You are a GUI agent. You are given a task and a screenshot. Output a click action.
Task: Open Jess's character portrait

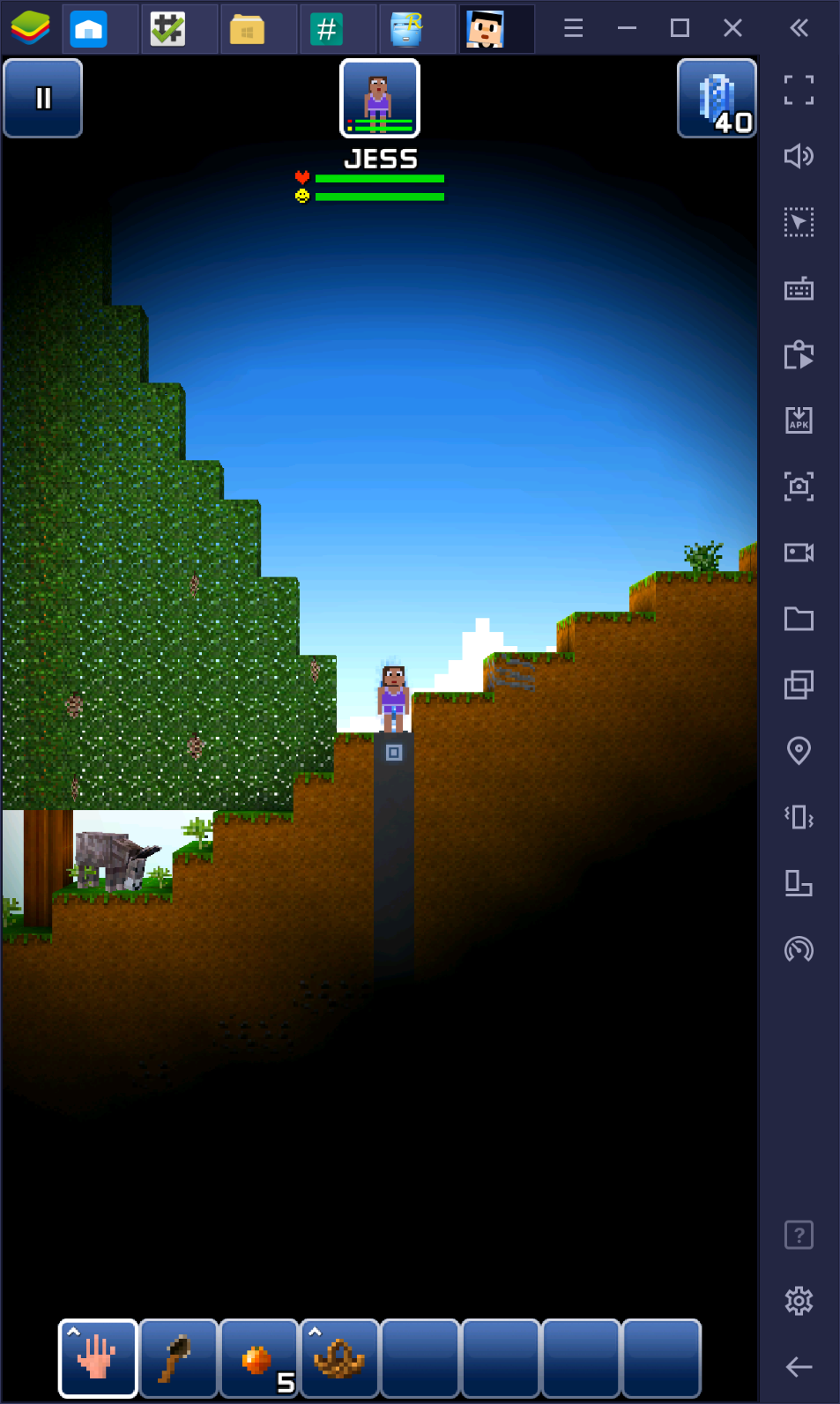(380, 98)
